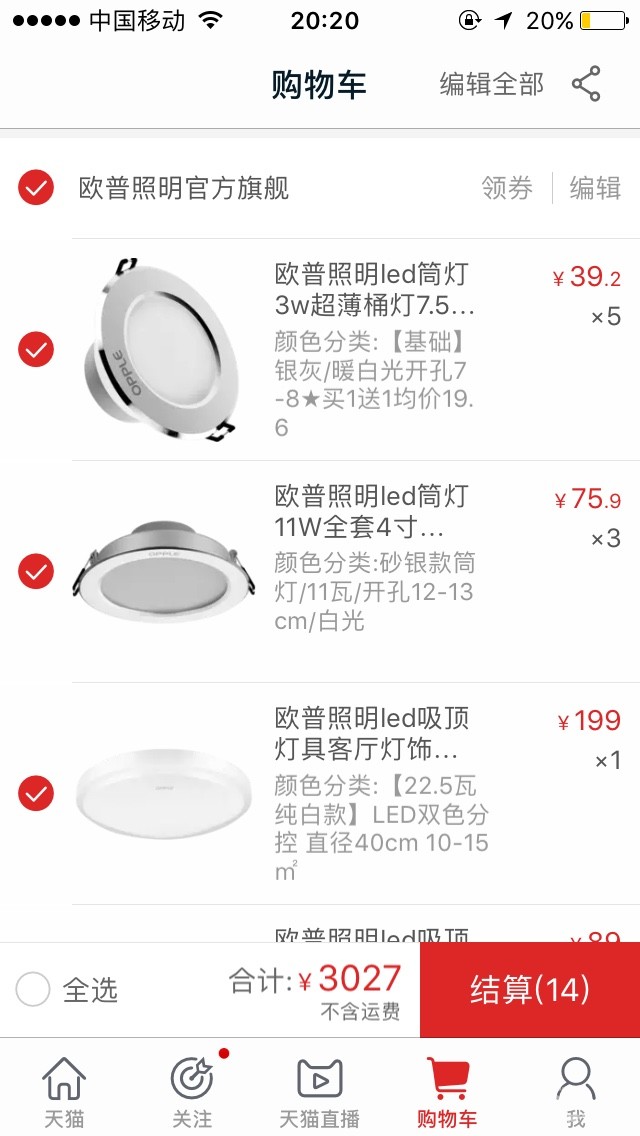Viewport: 640px width, 1136px height.
Task: Tap 编辑全部 to edit all items
Action: (x=491, y=84)
